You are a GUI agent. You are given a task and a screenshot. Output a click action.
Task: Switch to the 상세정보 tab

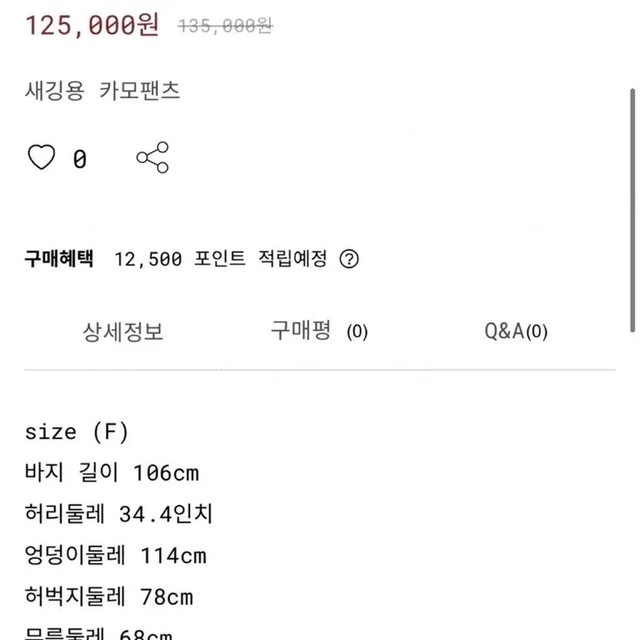tap(123, 332)
